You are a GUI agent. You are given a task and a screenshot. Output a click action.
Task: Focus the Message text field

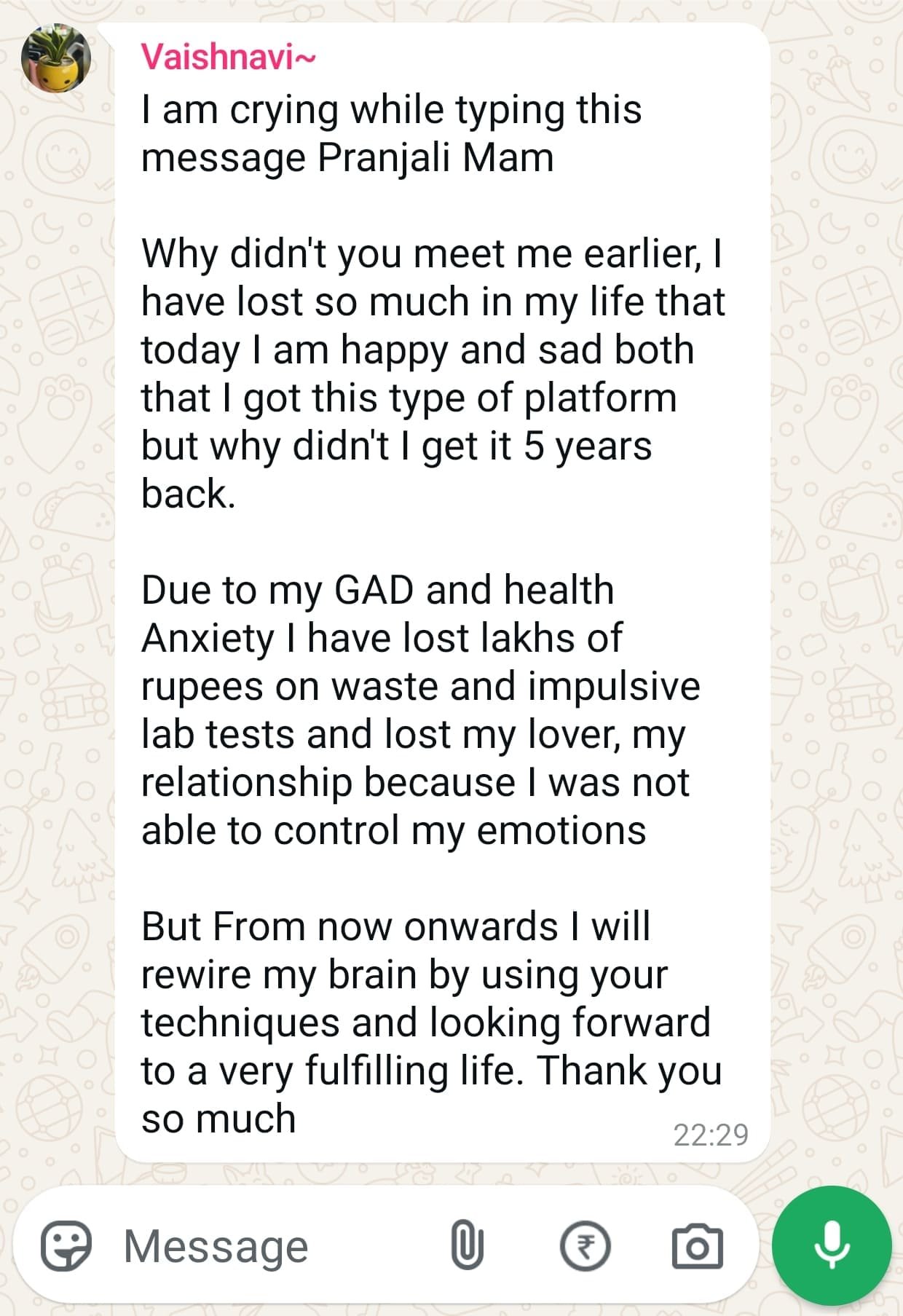point(277,1245)
